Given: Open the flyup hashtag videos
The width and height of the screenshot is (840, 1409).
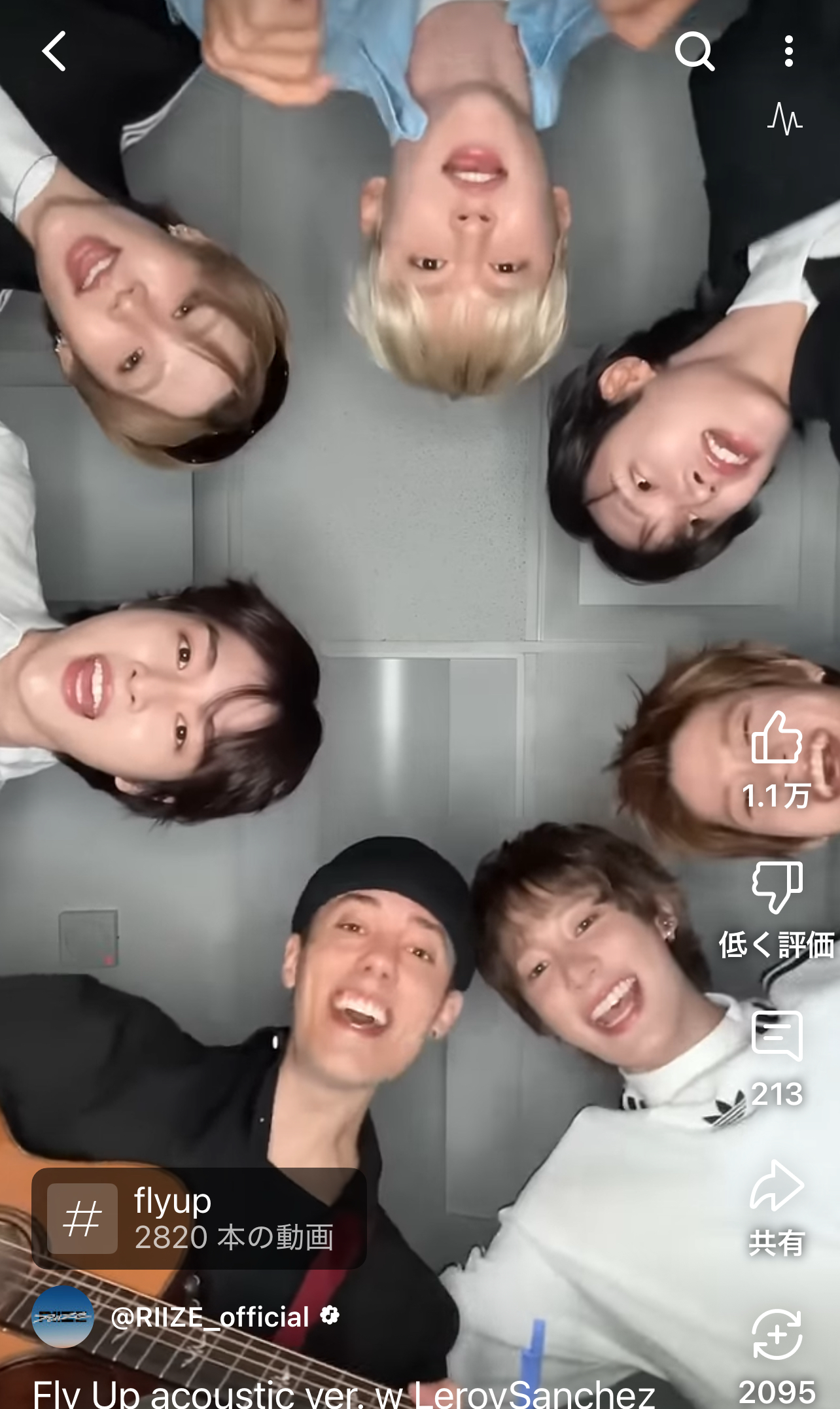Looking at the screenshot, I should (x=199, y=1218).
